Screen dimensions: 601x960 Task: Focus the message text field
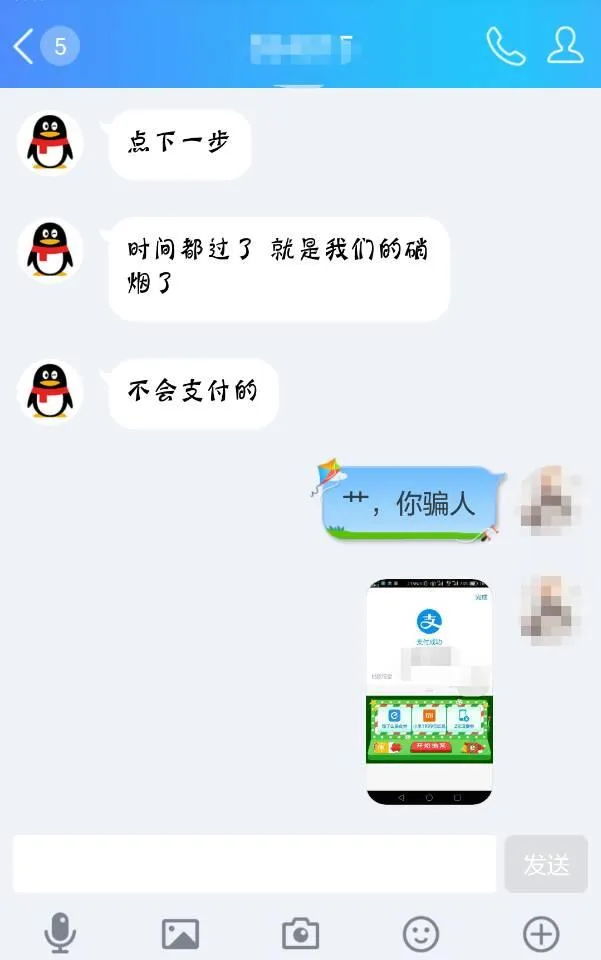[x=254, y=864]
